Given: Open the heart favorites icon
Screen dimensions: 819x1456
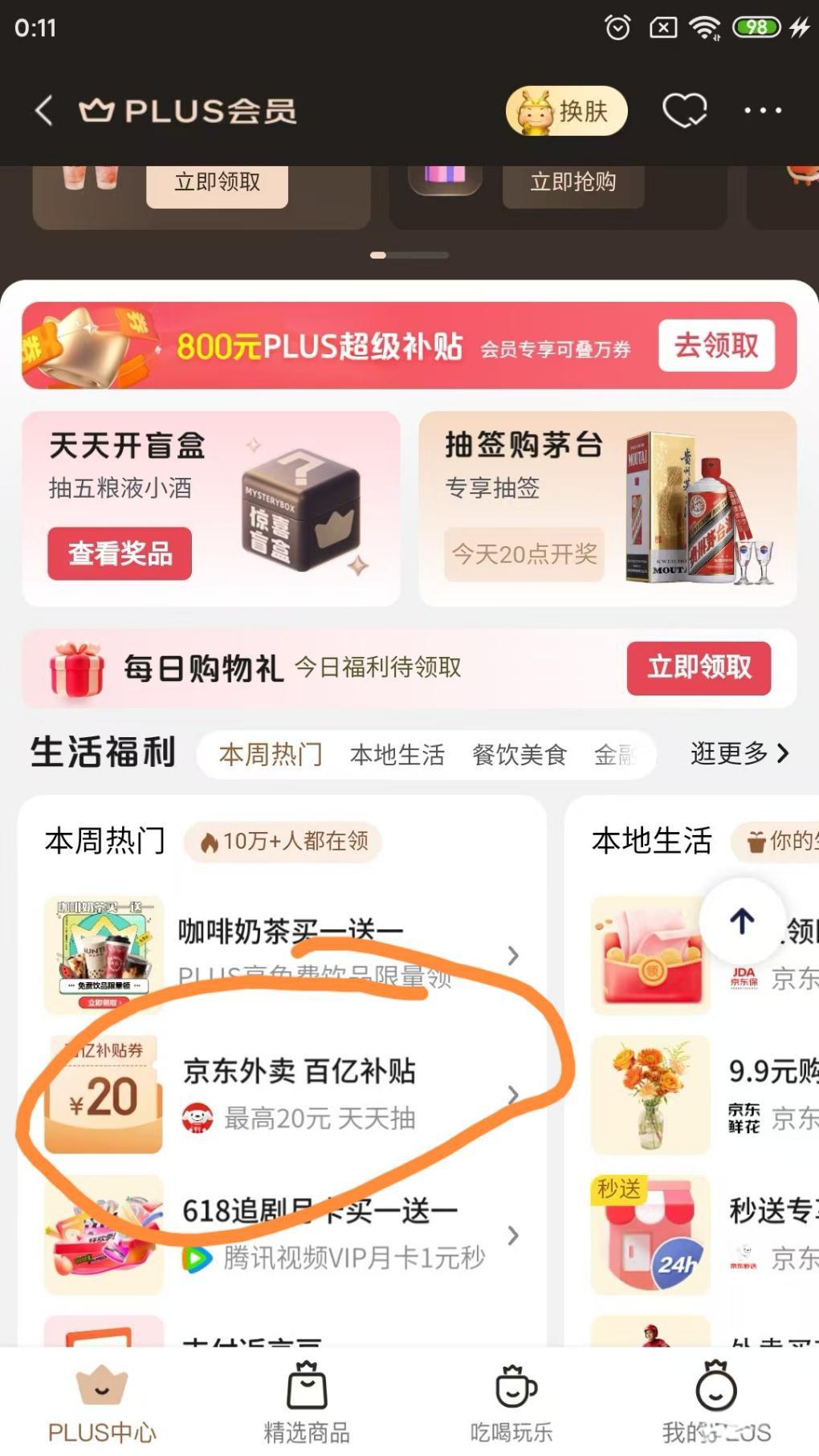Looking at the screenshot, I should [684, 111].
